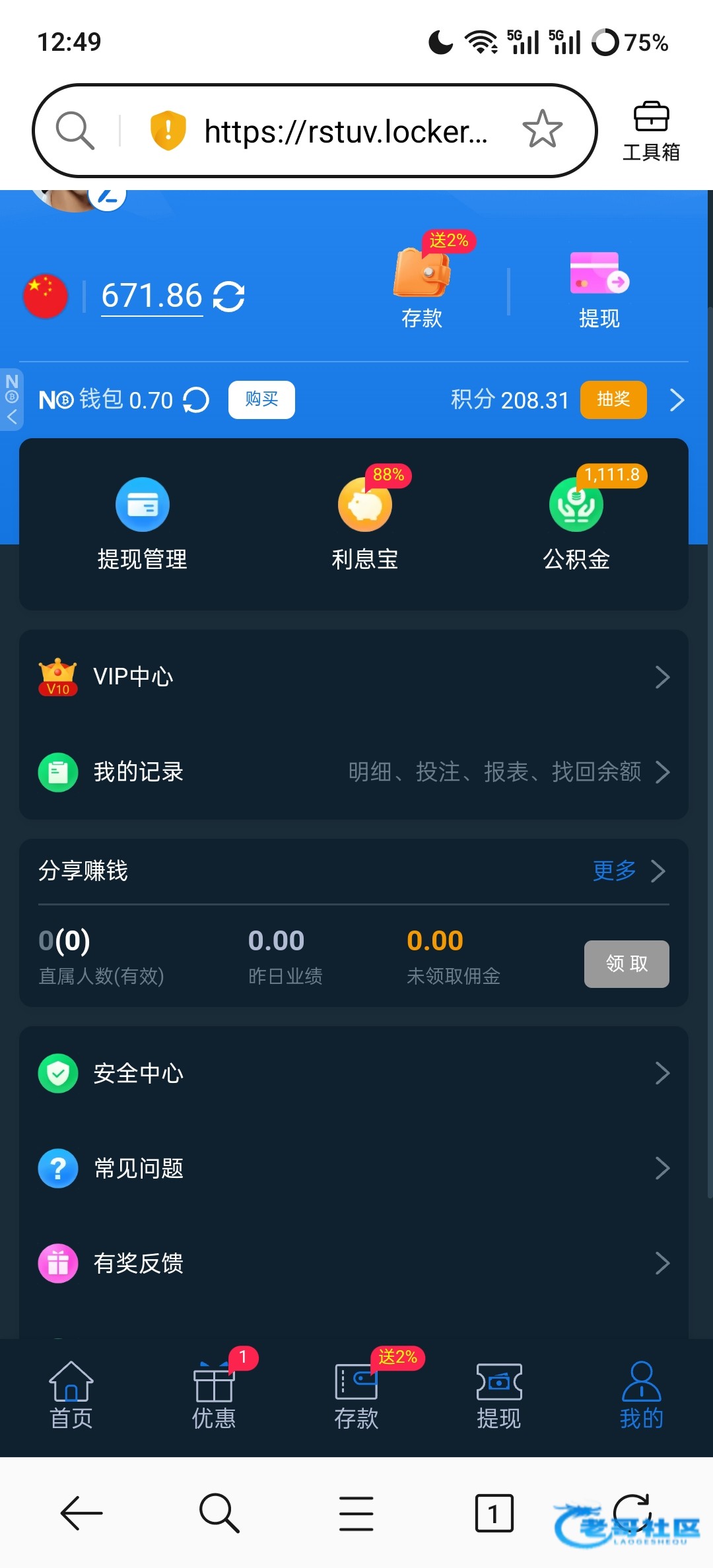The width and height of the screenshot is (713, 1568).
Task: Tap 领取 to claim commission
Action: (x=626, y=964)
